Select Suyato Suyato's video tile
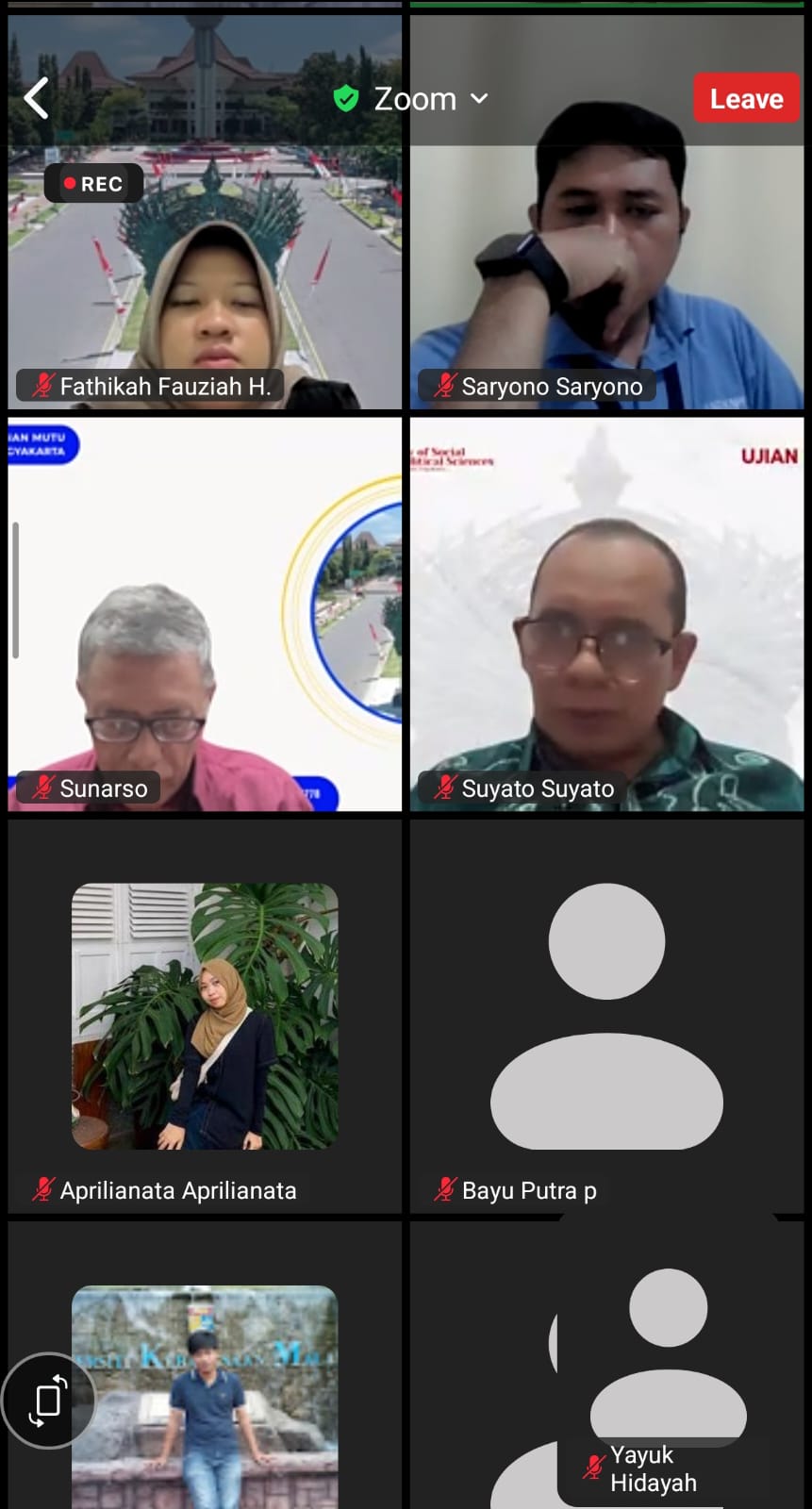The image size is (812, 1509). (606, 615)
